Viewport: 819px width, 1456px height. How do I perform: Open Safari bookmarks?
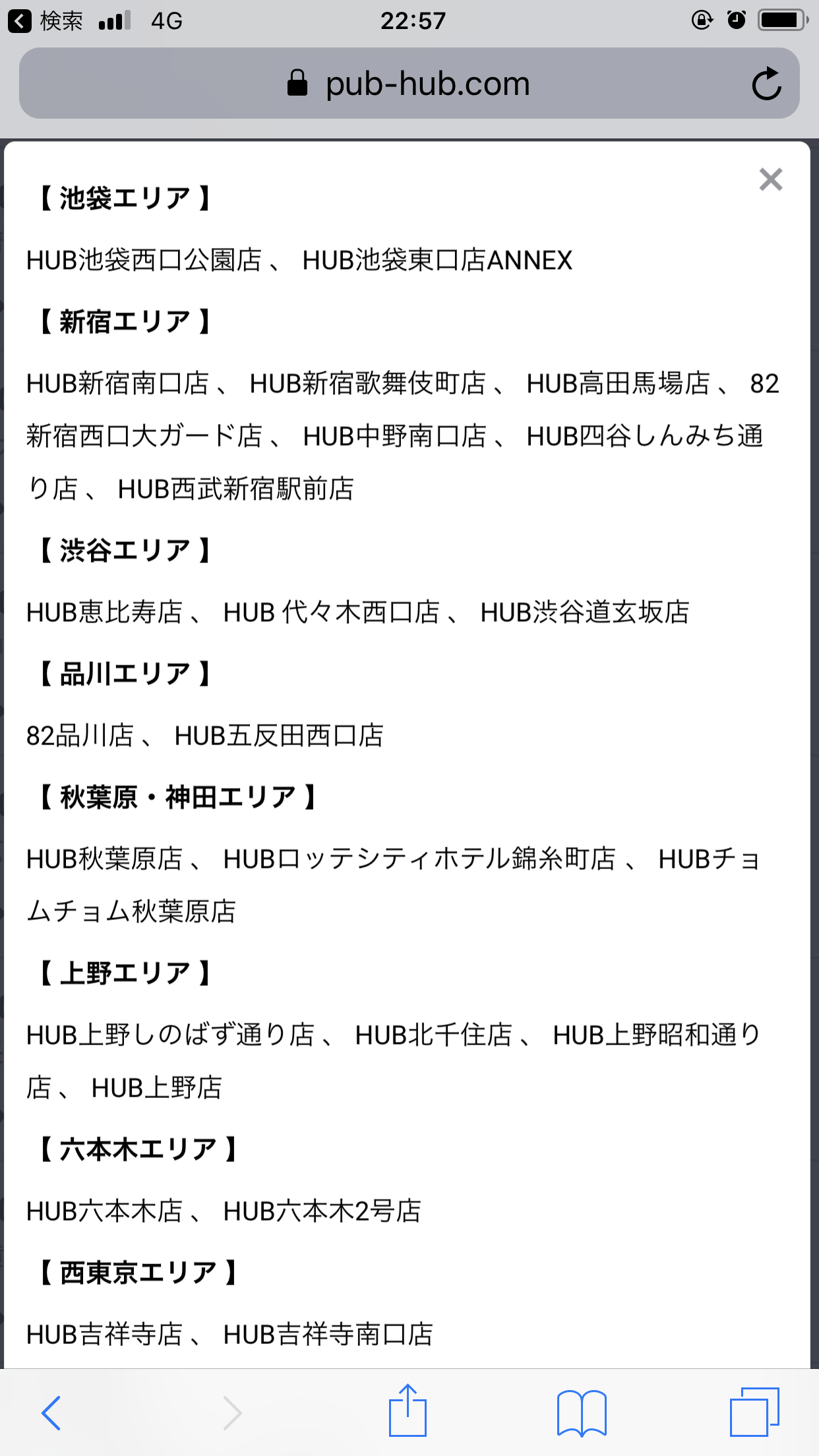click(x=581, y=1413)
